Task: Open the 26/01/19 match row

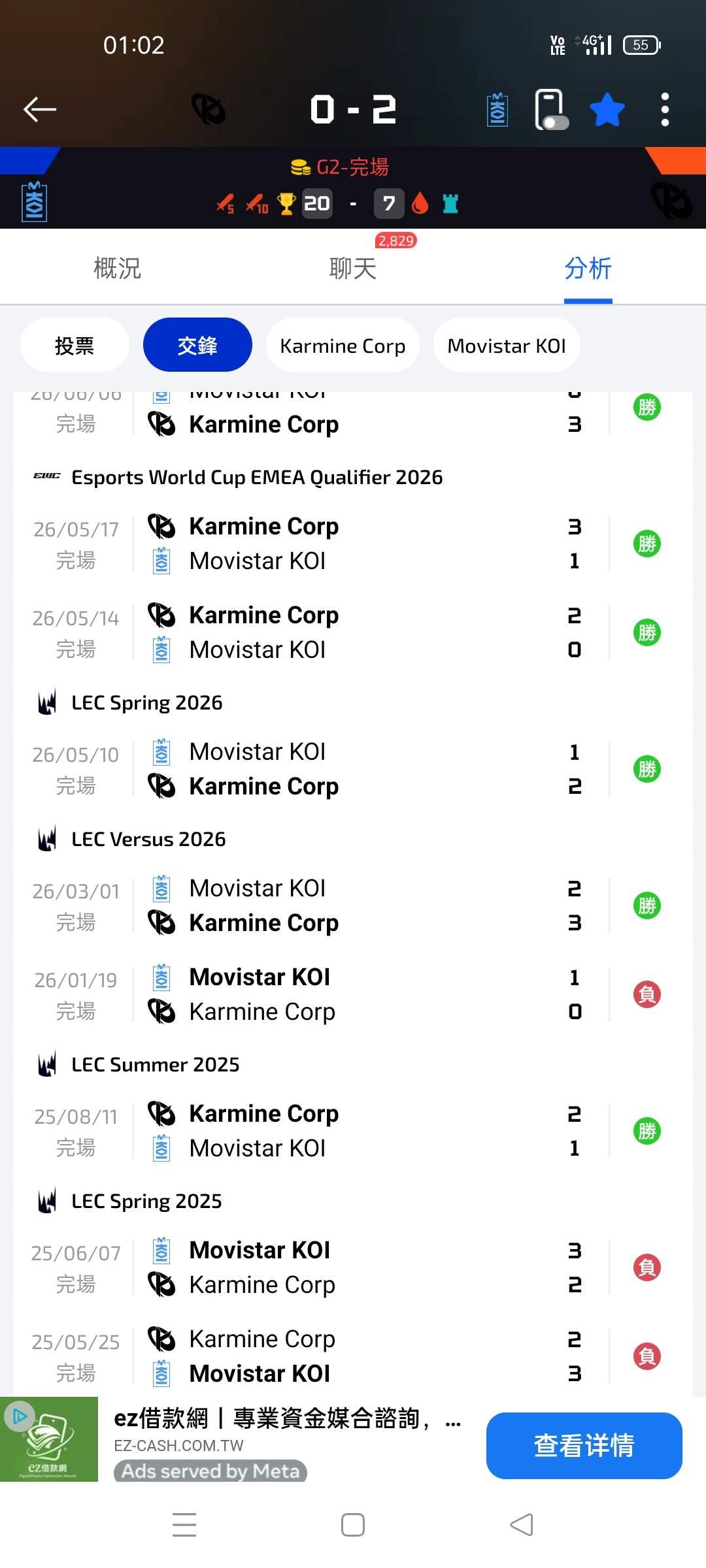Action: coord(353,994)
